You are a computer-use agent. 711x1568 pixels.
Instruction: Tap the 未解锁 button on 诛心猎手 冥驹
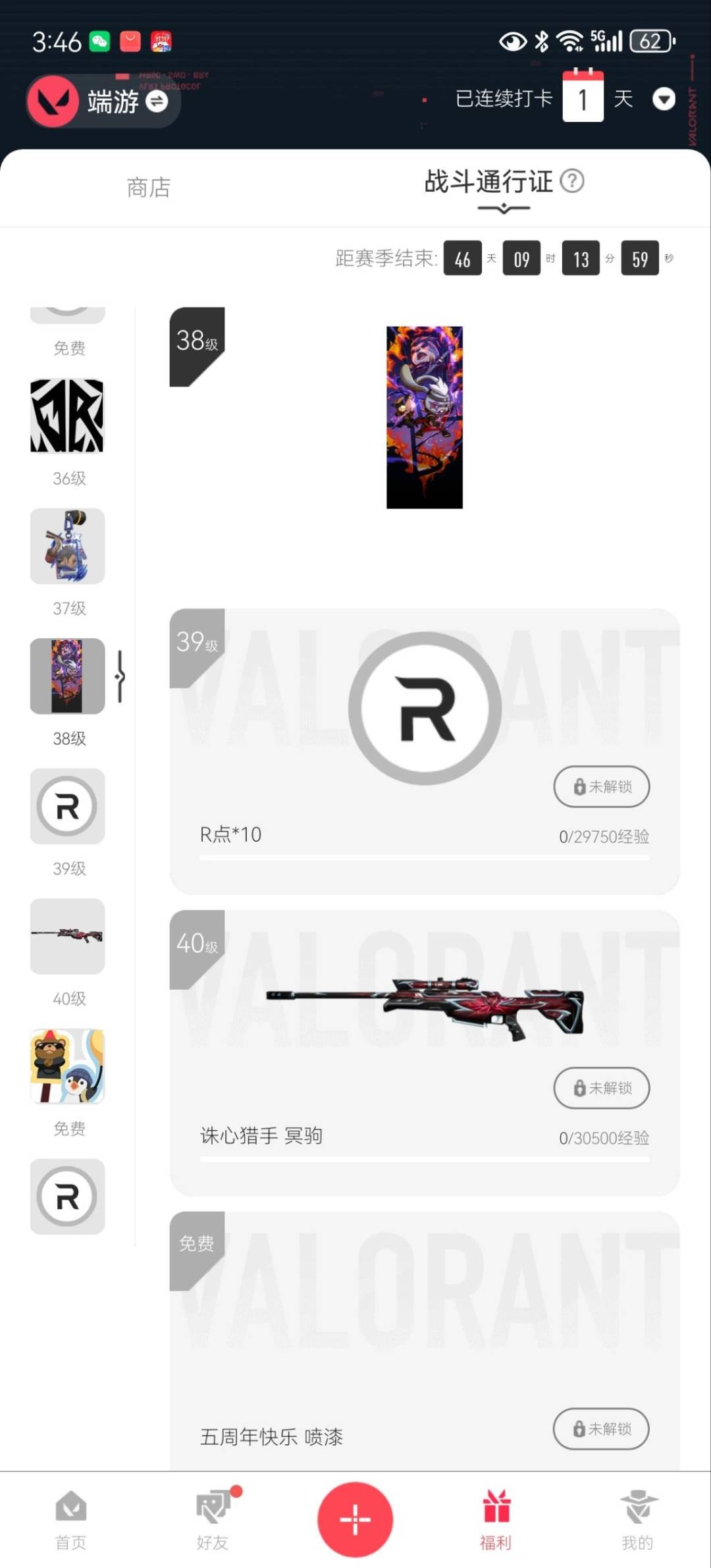[601, 1088]
